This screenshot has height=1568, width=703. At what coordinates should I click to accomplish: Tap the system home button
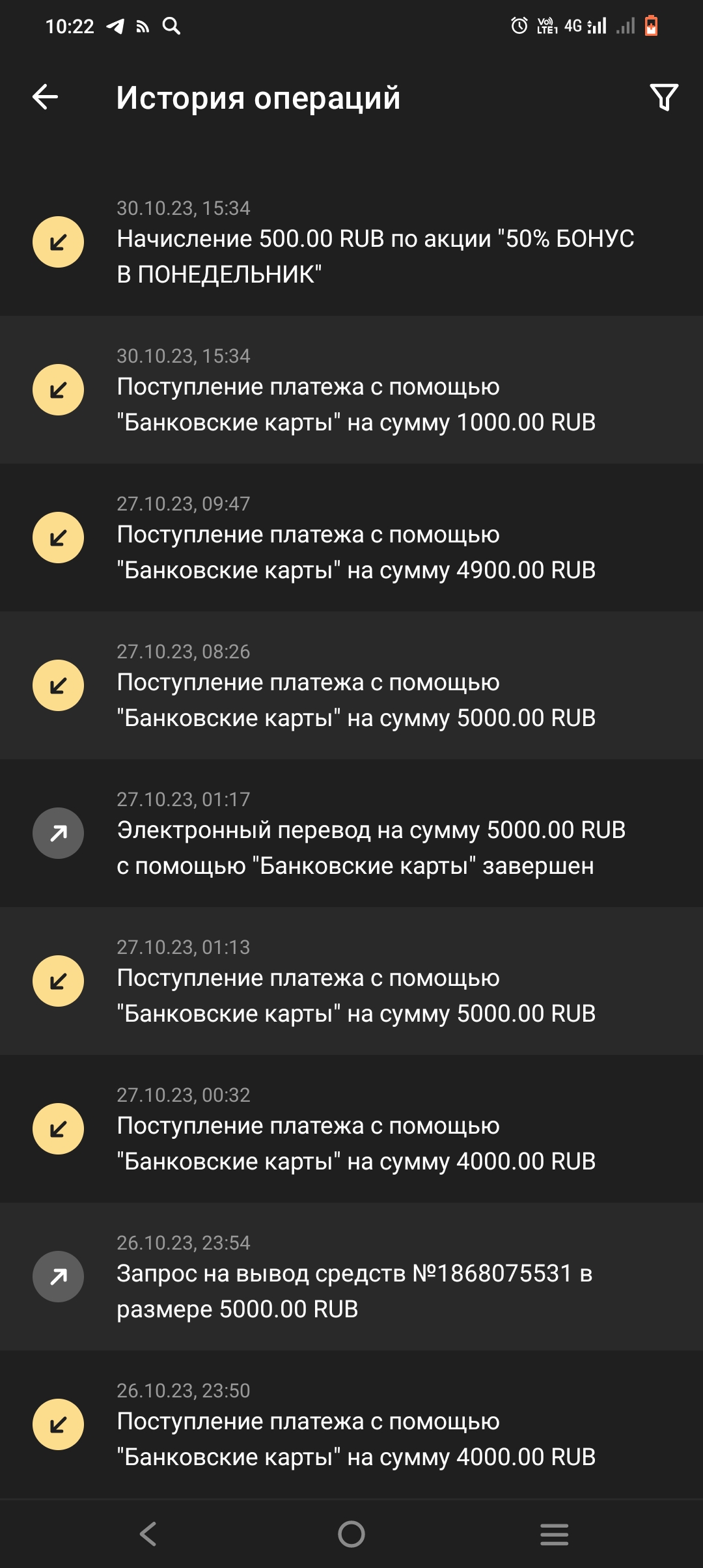(x=351, y=1534)
